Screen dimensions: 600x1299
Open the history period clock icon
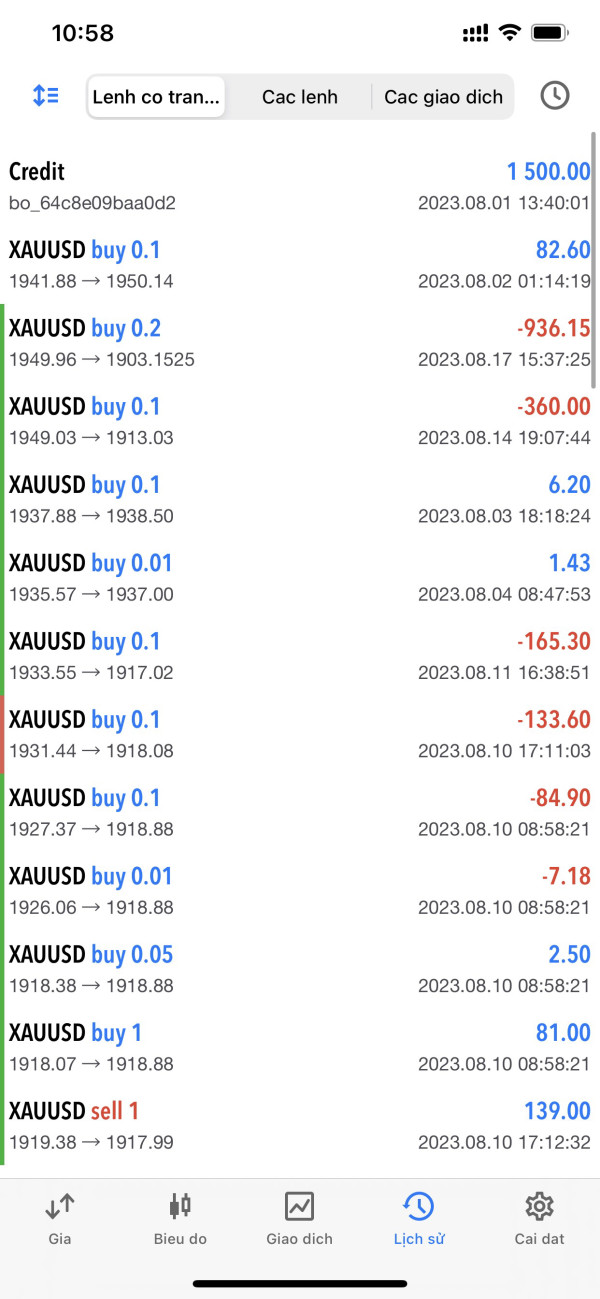[554, 96]
